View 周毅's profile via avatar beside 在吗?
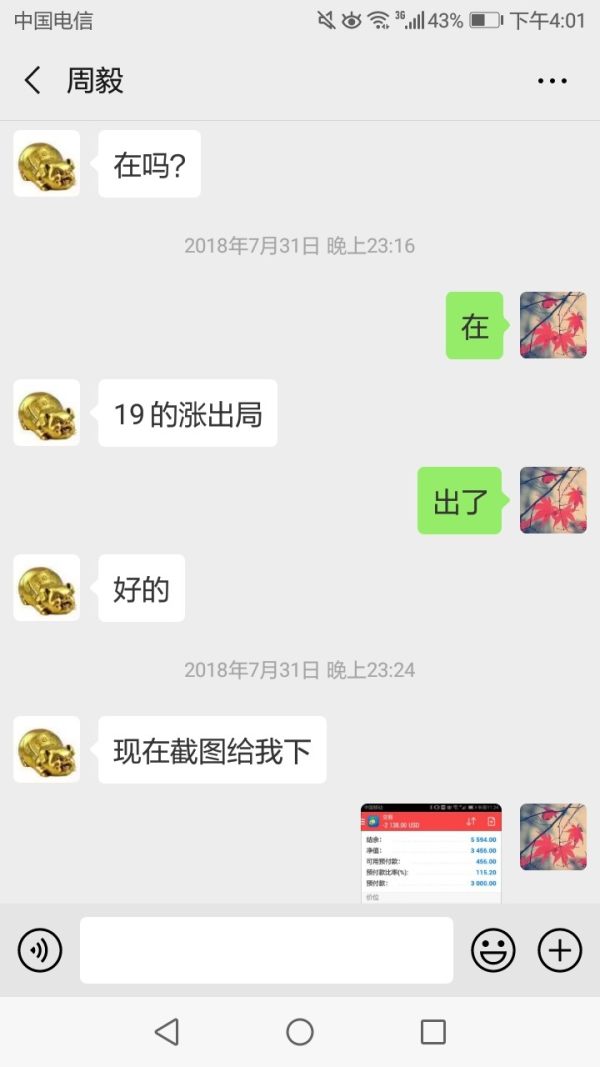The height and width of the screenshot is (1067, 600). click(x=46, y=163)
